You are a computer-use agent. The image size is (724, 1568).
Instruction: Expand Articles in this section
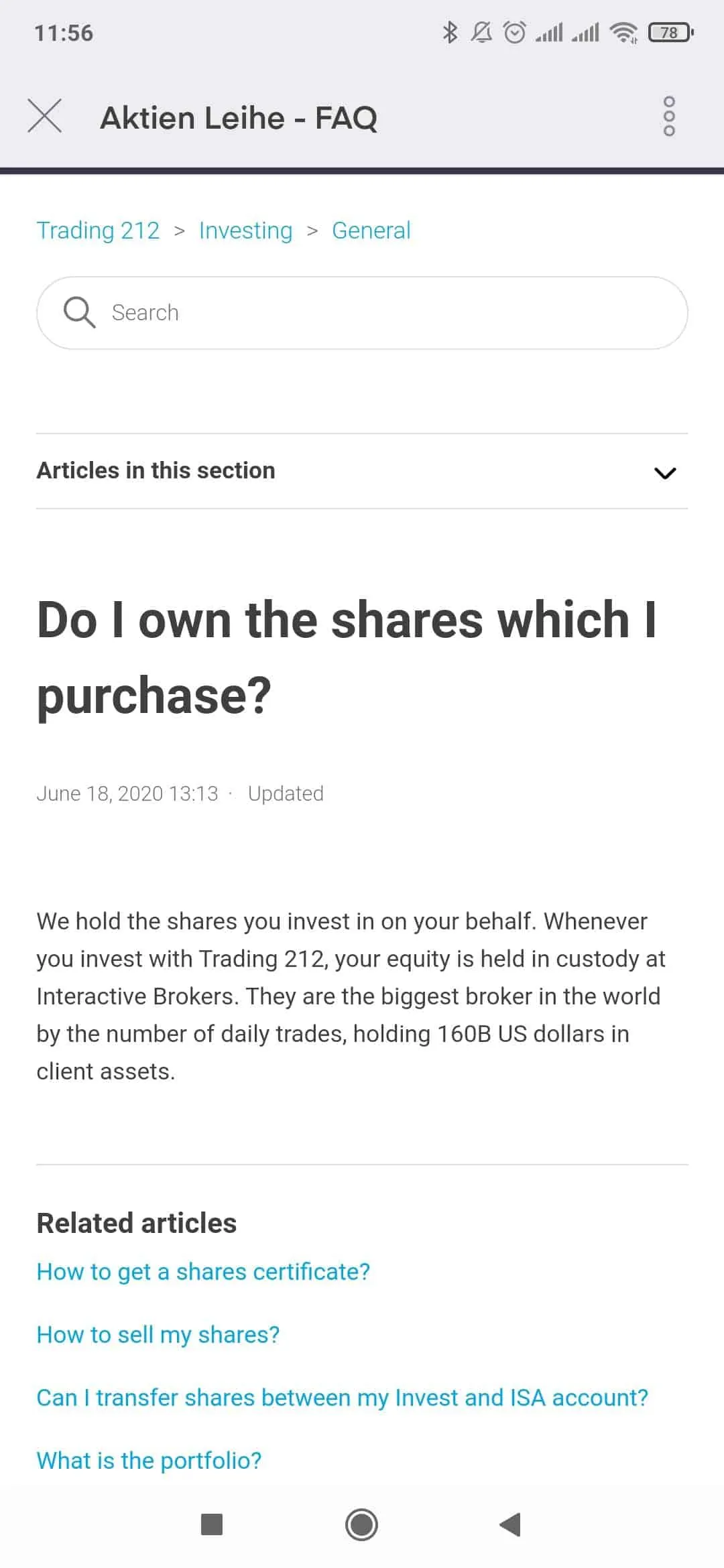point(362,471)
